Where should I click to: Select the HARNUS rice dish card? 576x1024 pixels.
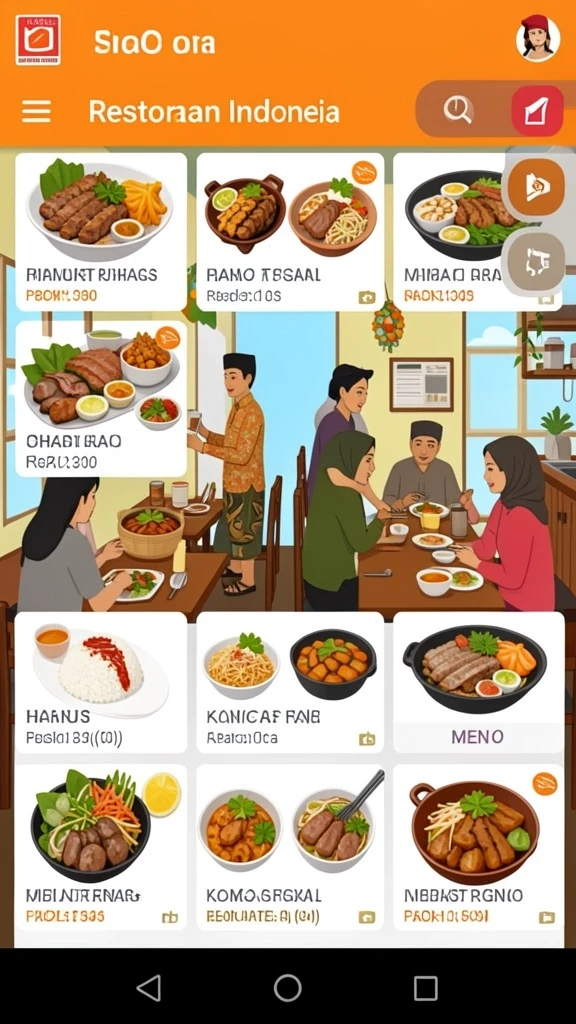click(x=101, y=682)
